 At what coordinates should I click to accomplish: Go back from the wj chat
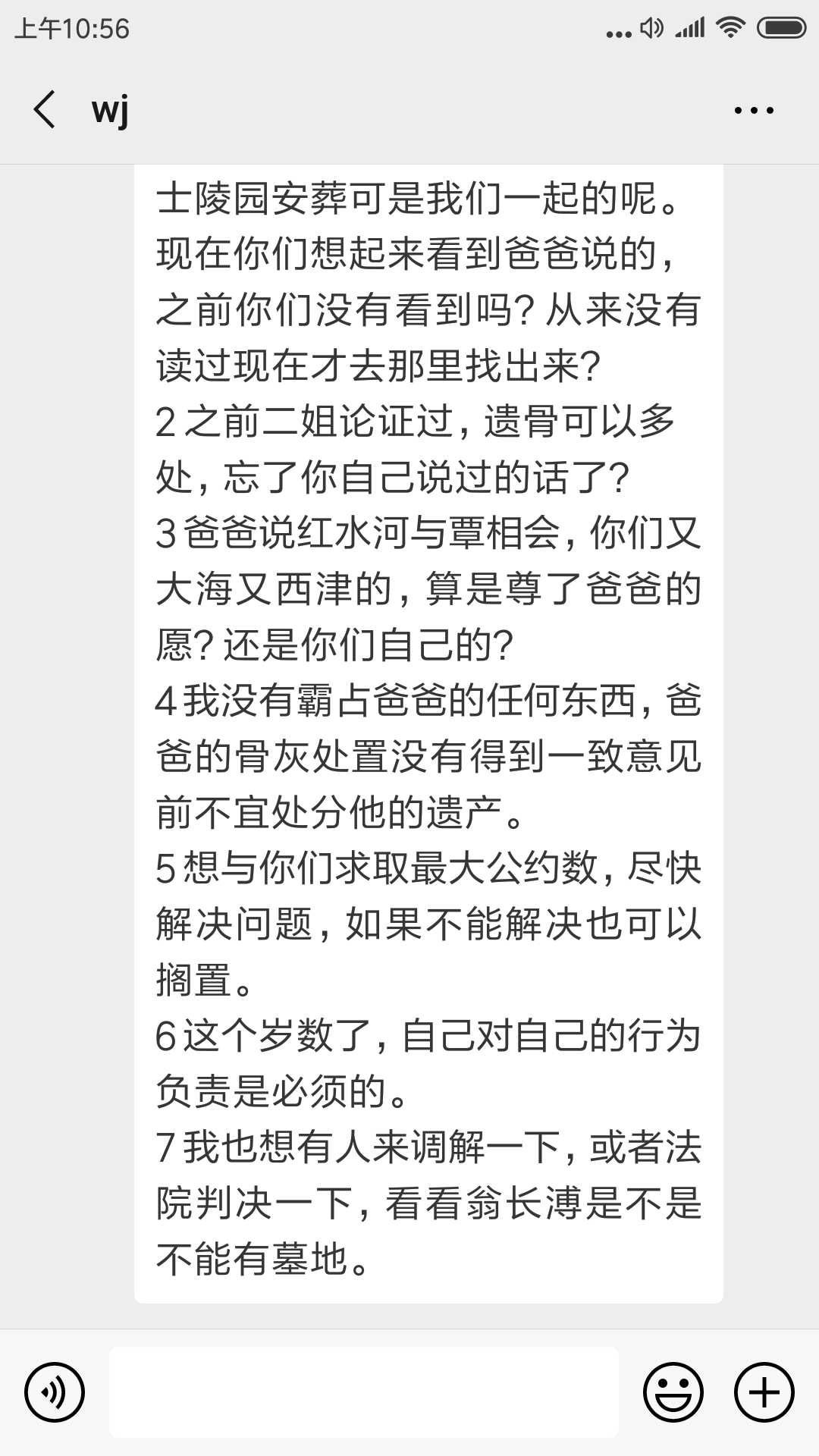(x=44, y=110)
